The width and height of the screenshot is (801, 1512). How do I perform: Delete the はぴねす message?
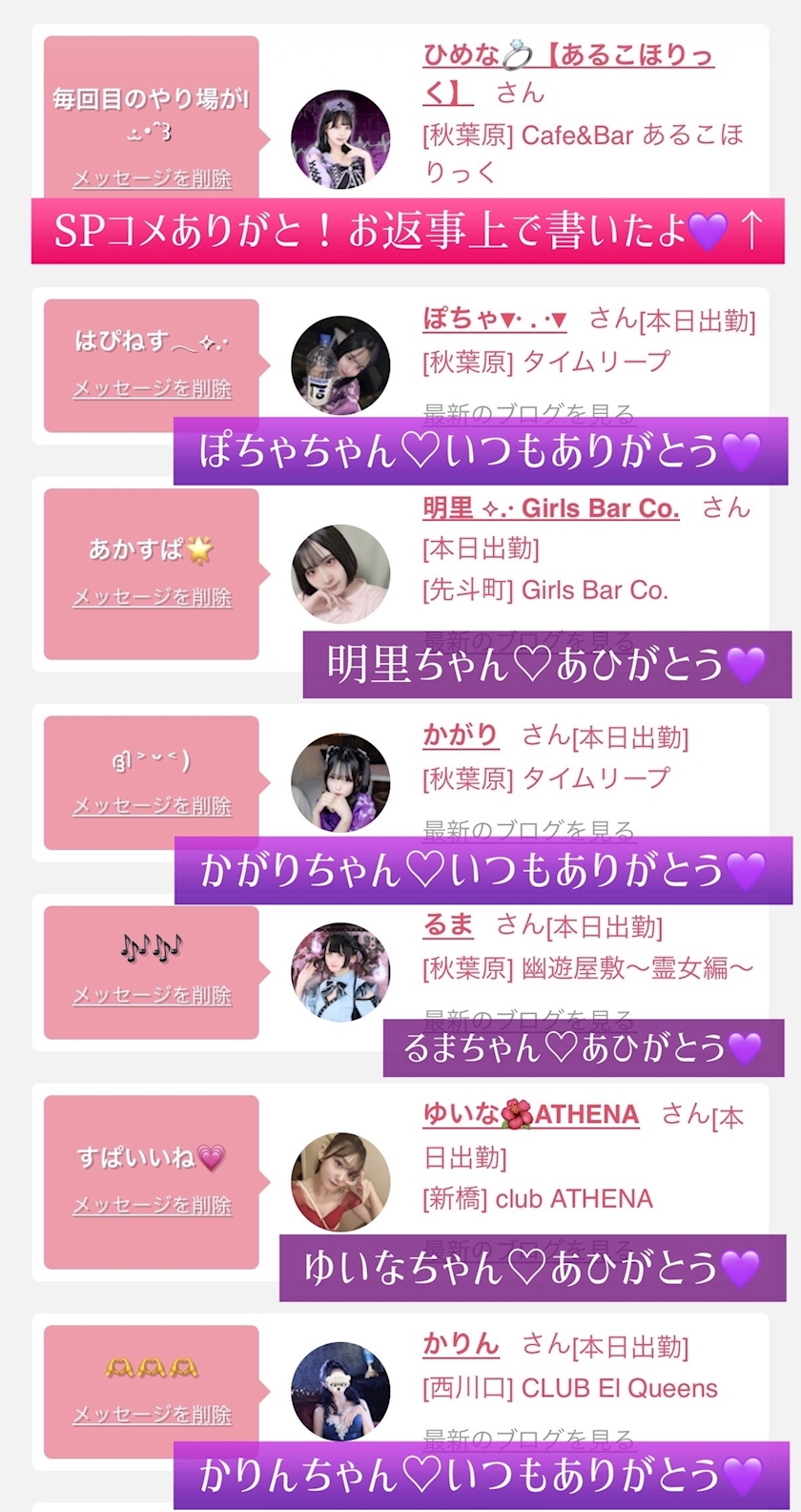tap(152, 388)
